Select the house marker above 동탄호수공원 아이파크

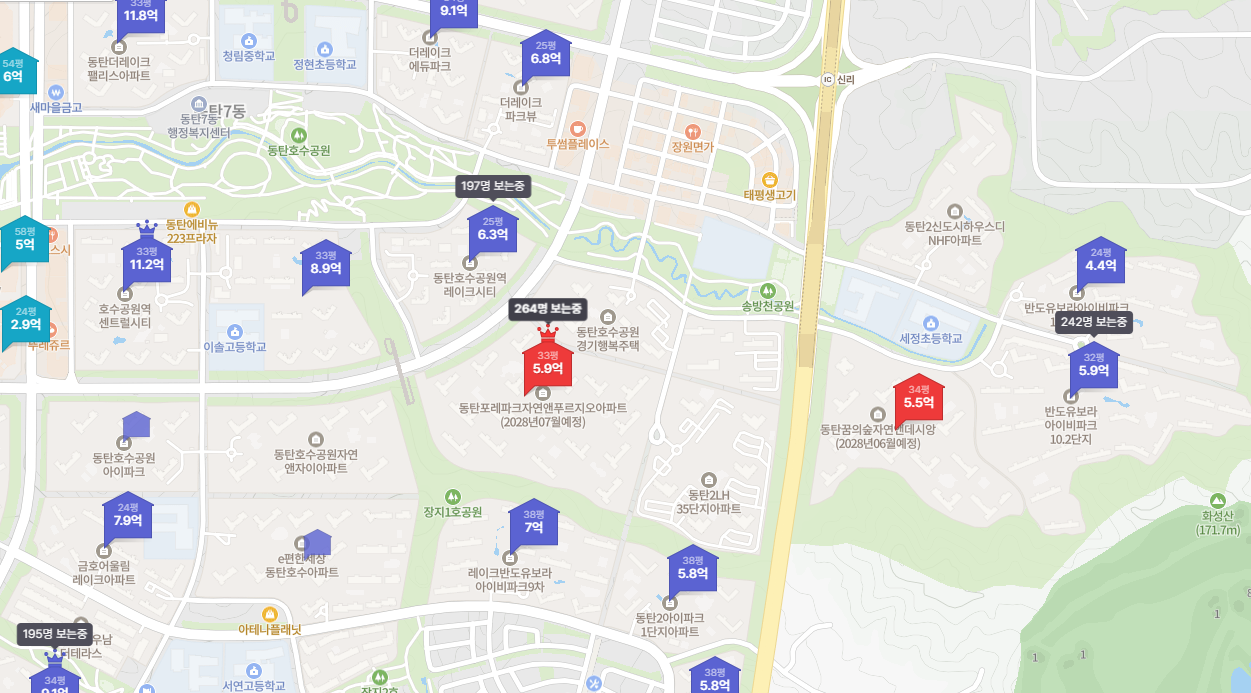[x=136, y=425]
